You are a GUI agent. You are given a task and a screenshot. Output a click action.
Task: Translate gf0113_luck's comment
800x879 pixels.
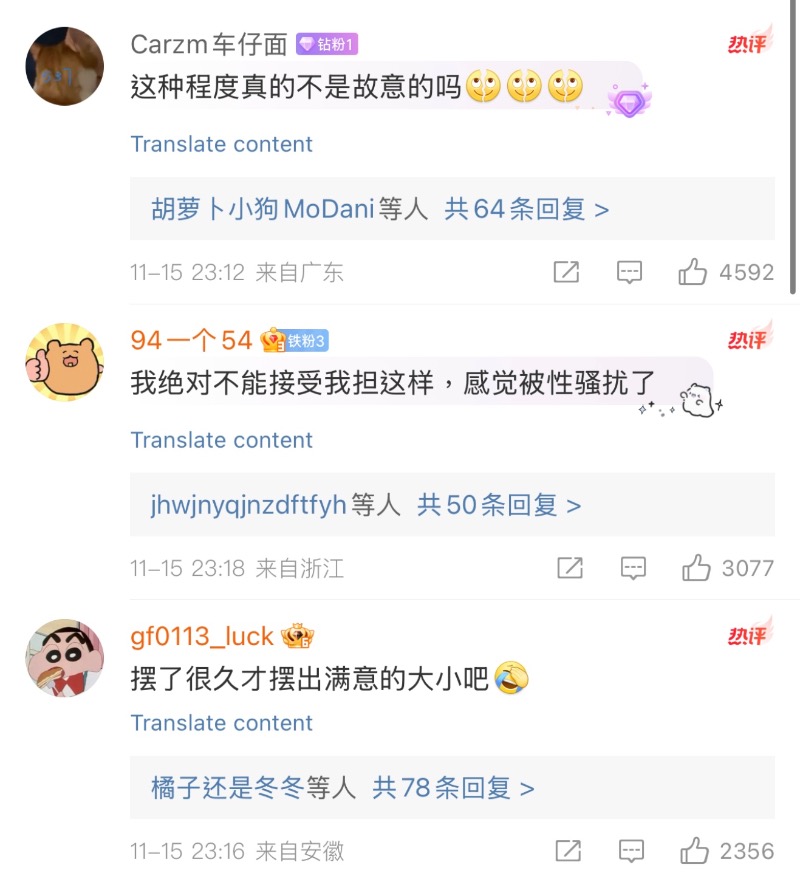[221, 723]
